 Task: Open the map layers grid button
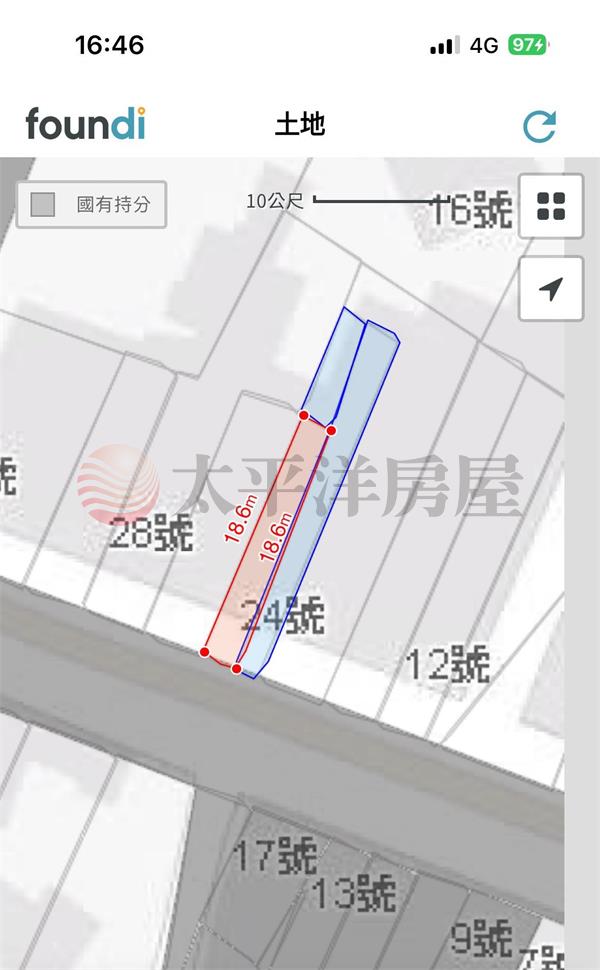(x=551, y=205)
